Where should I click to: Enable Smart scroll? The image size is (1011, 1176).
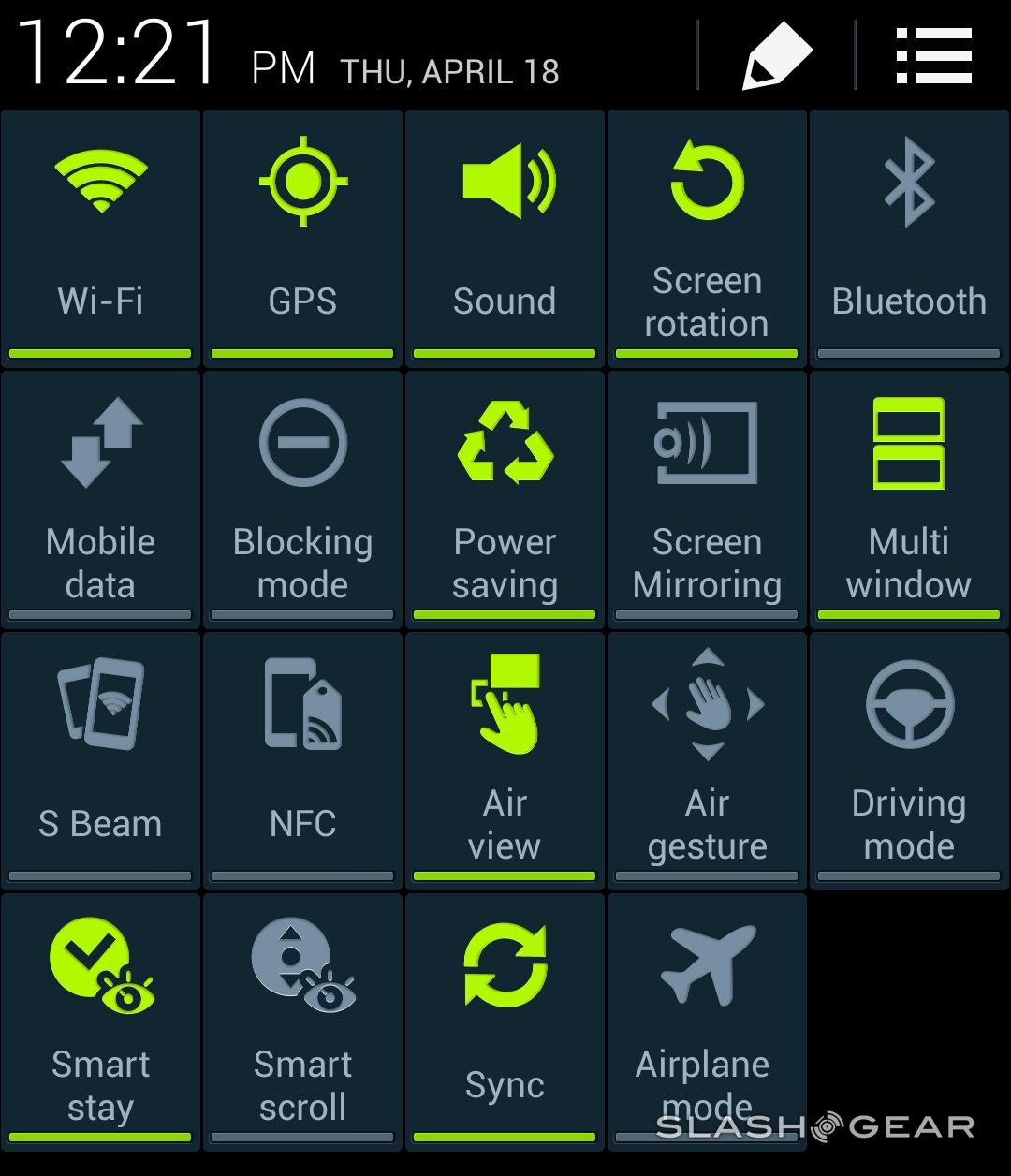click(302, 1021)
